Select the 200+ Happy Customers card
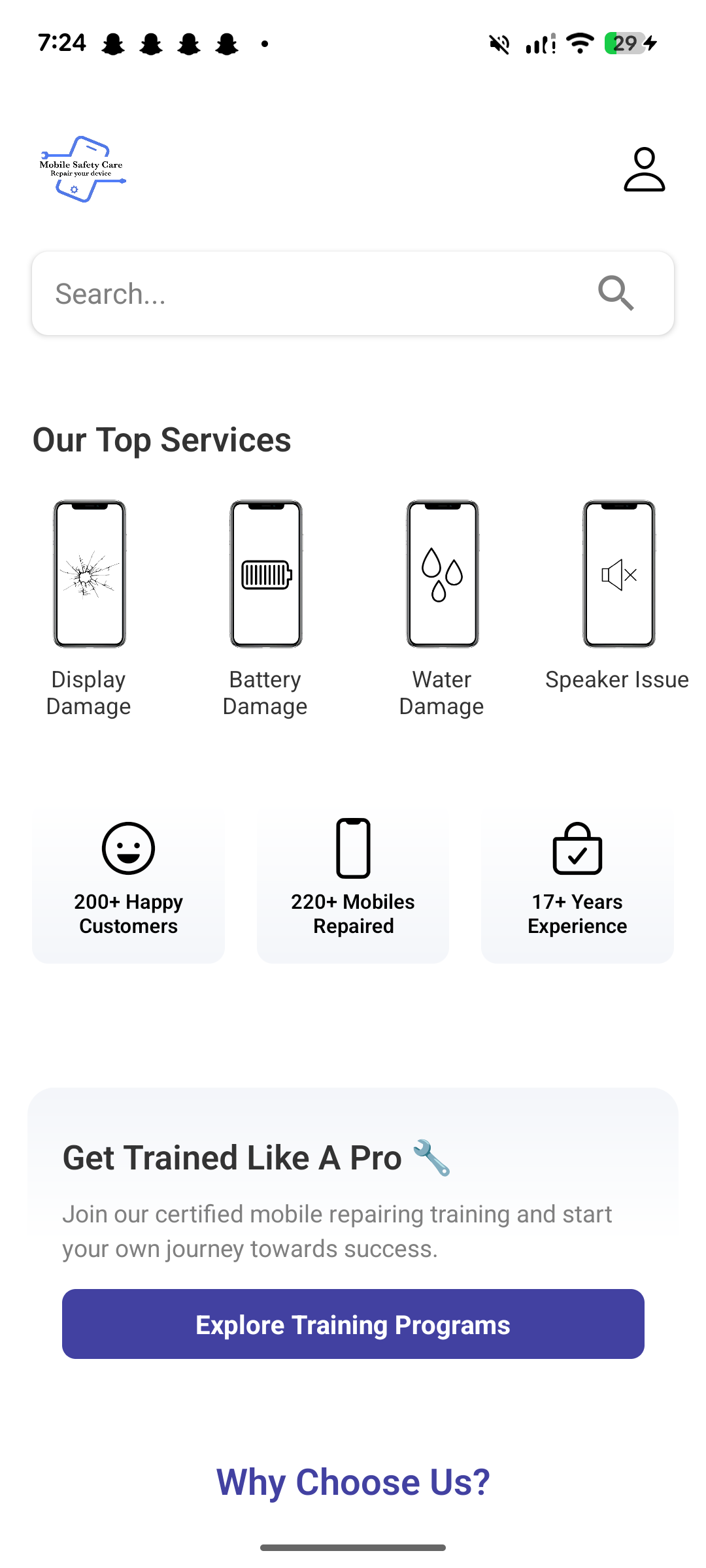706x1568 pixels. tap(127, 884)
